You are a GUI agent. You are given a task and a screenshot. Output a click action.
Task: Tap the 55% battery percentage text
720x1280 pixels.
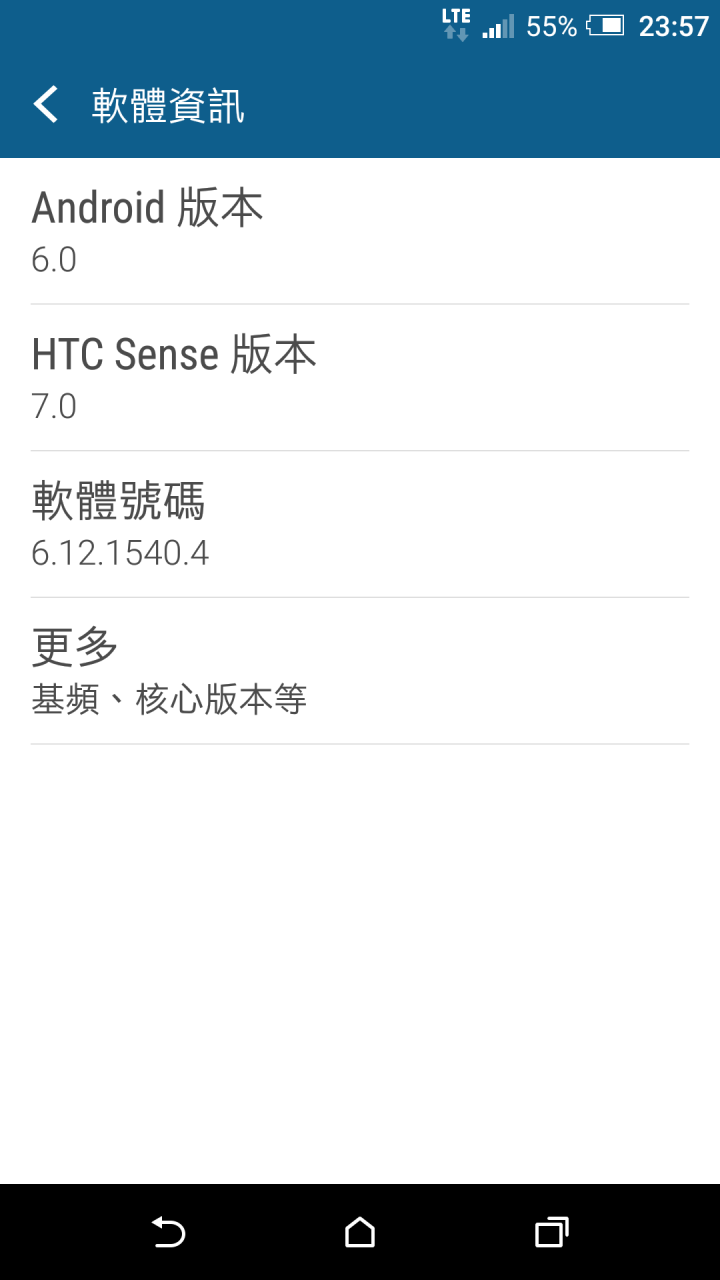pos(551,25)
